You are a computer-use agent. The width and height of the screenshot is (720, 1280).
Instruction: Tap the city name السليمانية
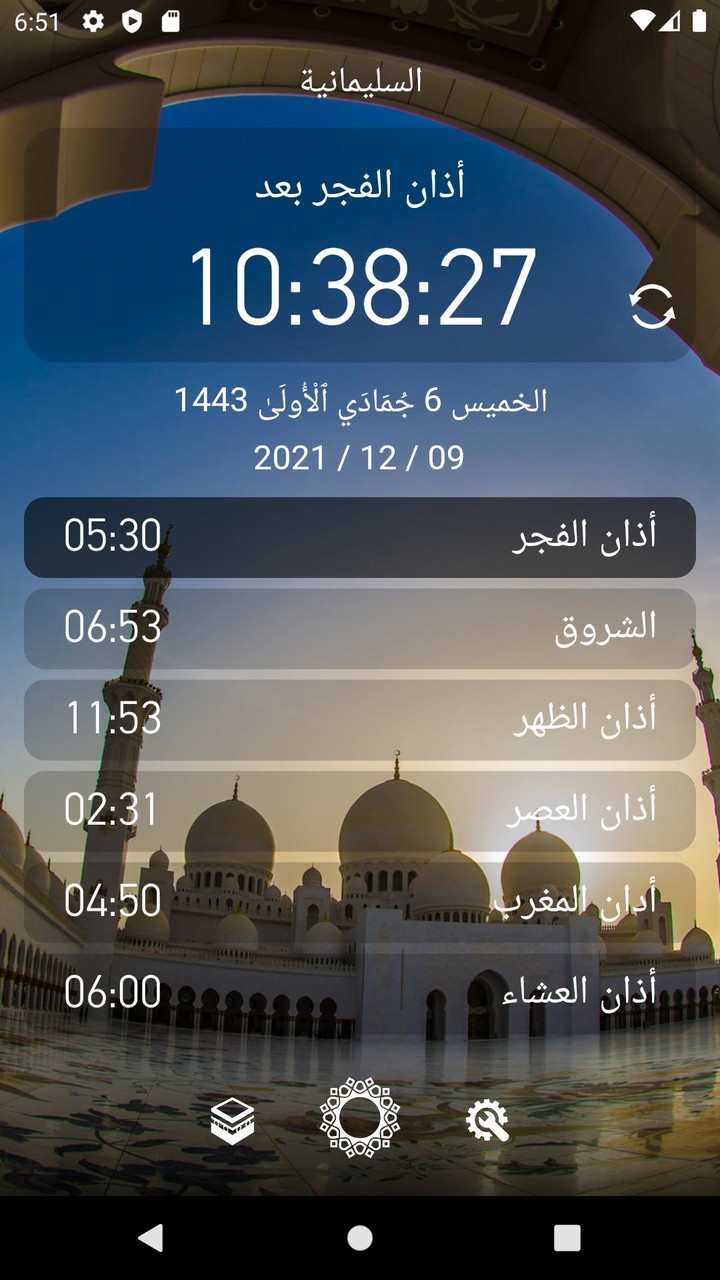click(360, 82)
